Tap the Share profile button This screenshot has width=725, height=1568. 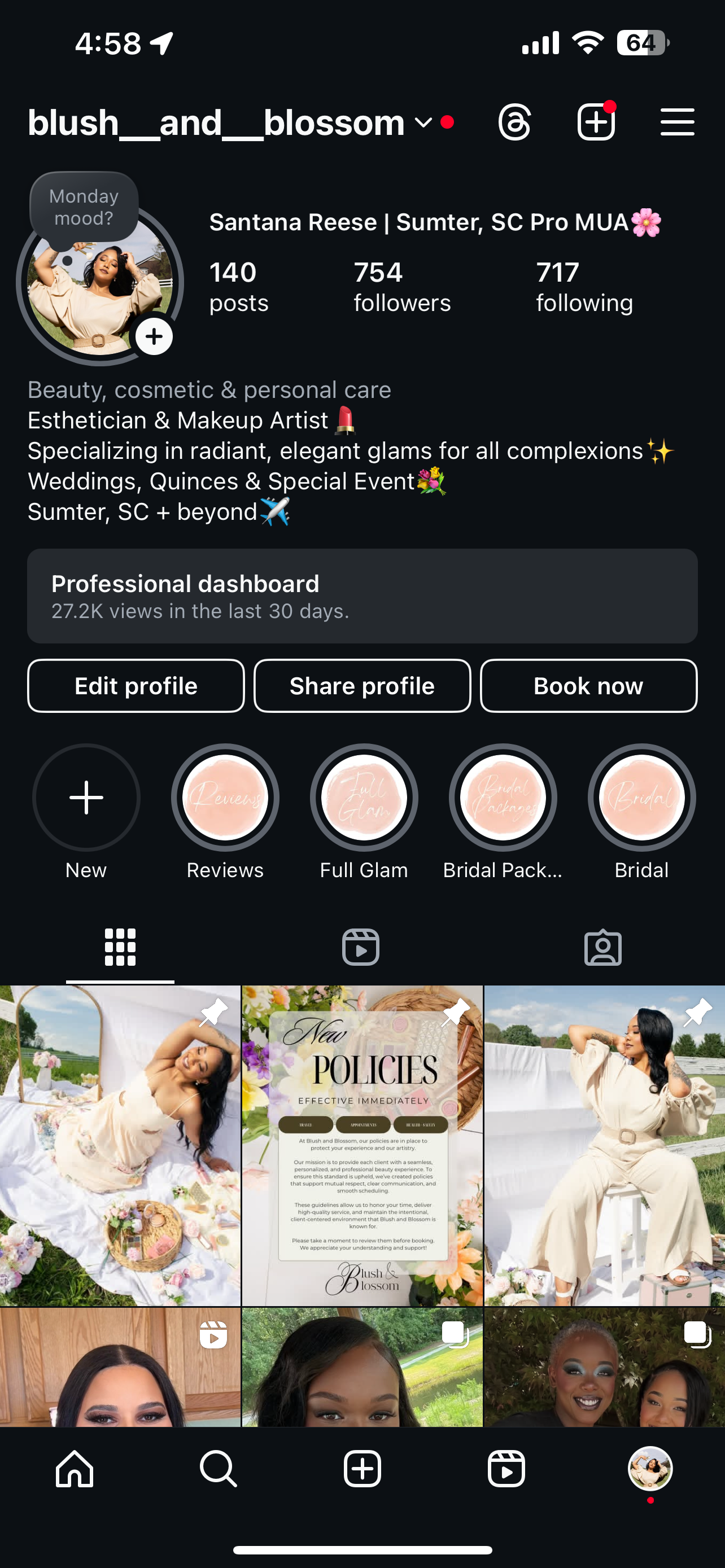point(362,686)
